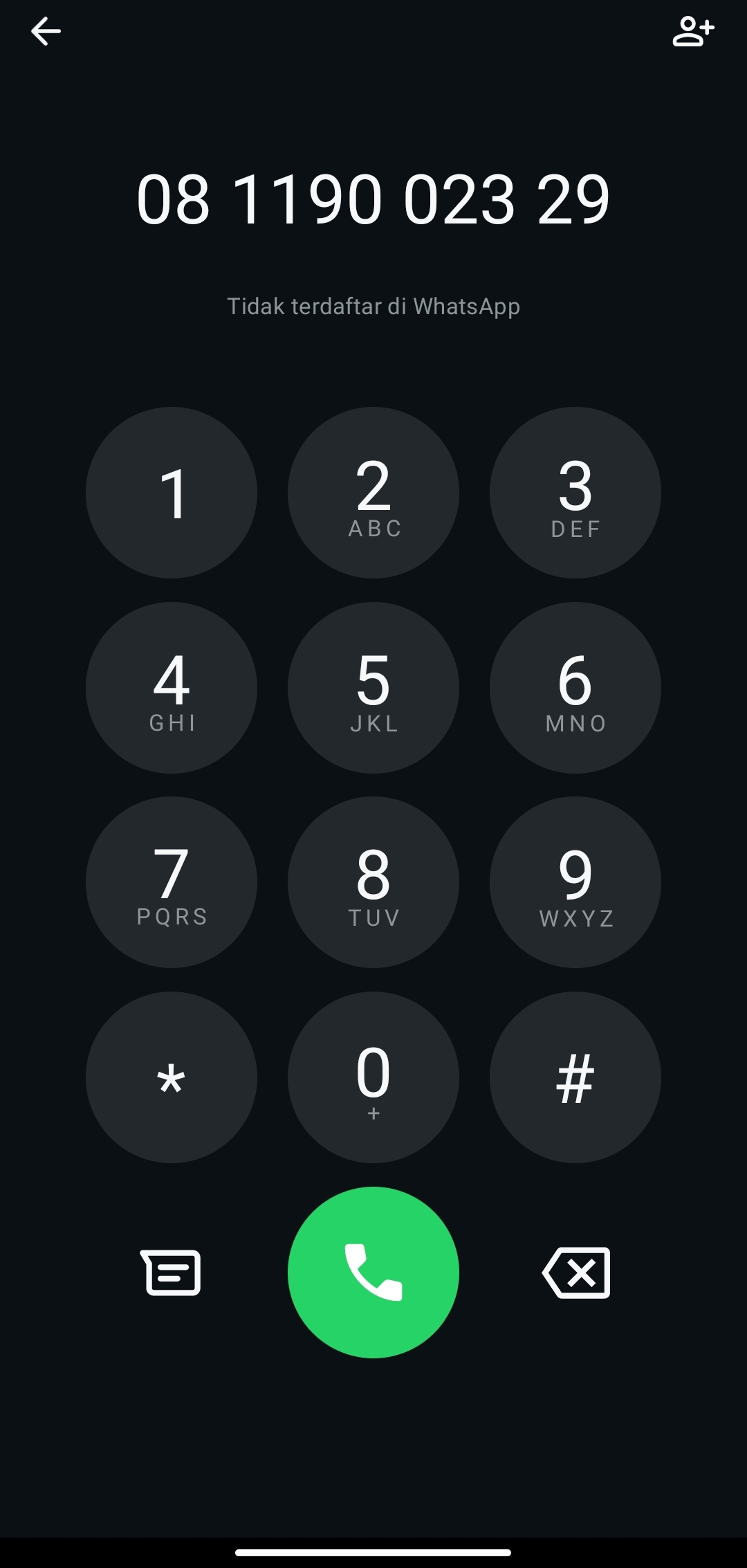Tap the 2 ABC key
Image resolution: width=747 pixels, height=1568 pixels.
pos(373,493)
